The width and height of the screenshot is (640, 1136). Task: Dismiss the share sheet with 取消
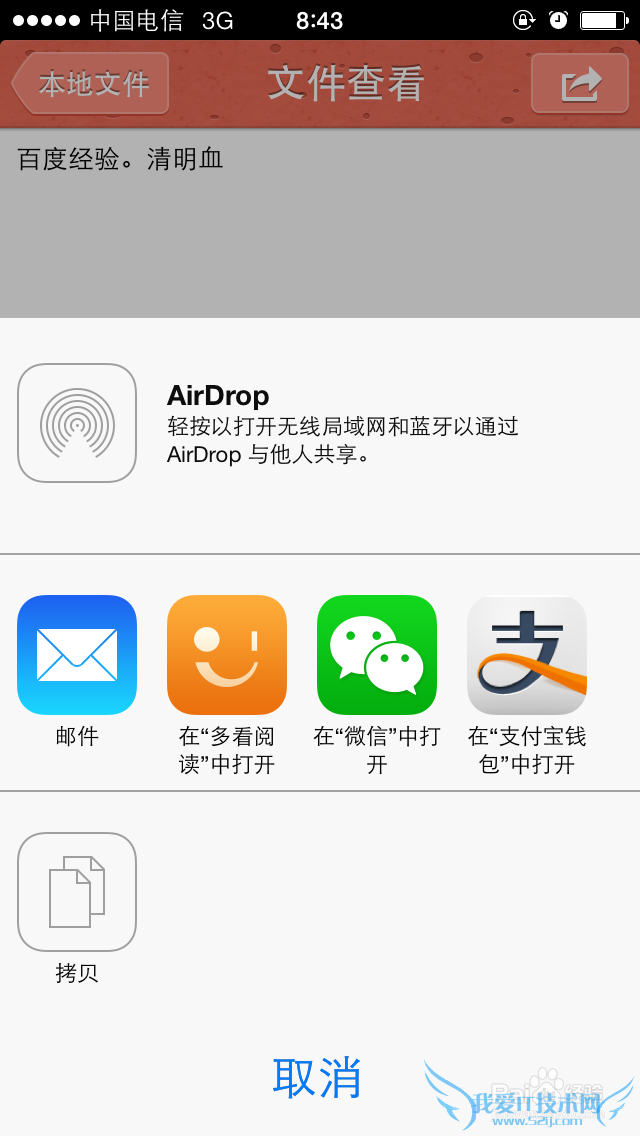click(317, 1078)
